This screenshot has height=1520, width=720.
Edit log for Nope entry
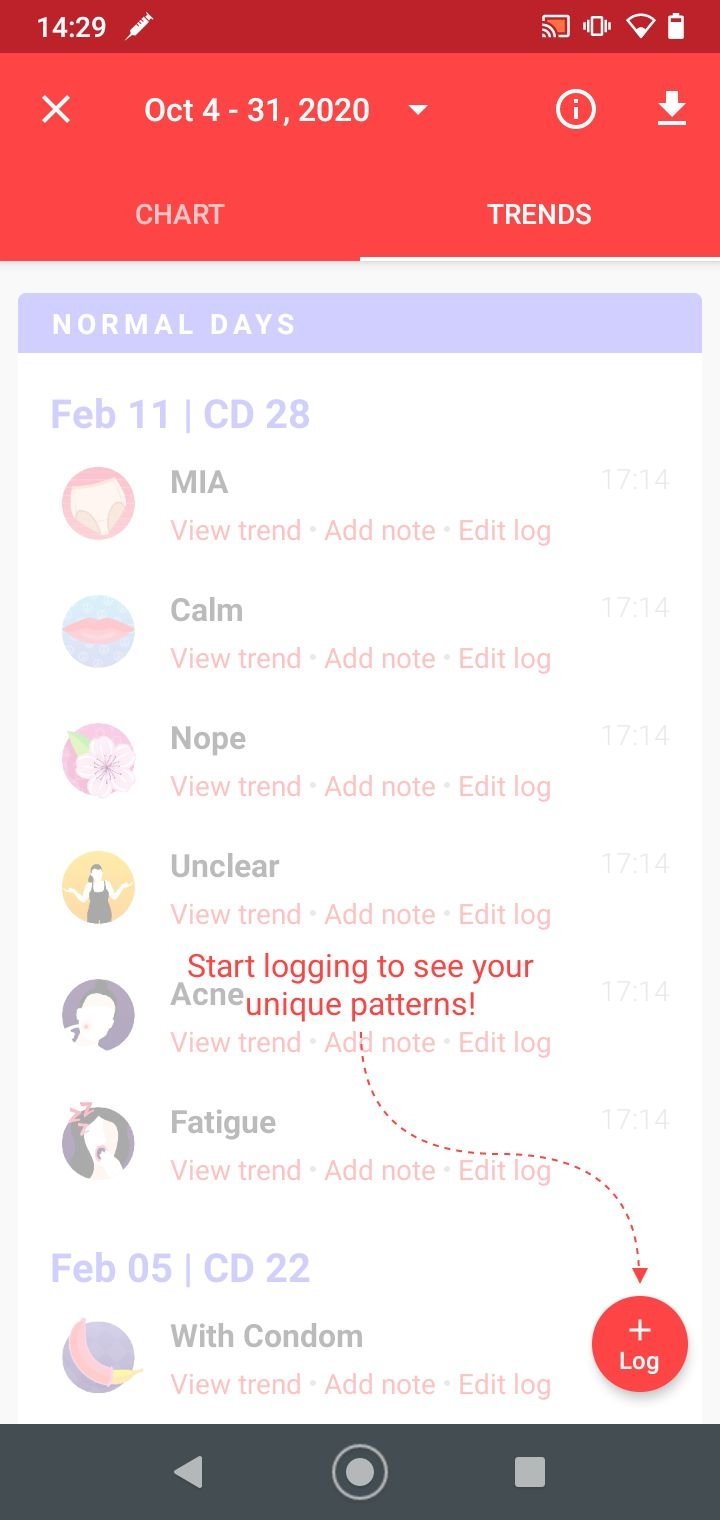tap(505, 786)
